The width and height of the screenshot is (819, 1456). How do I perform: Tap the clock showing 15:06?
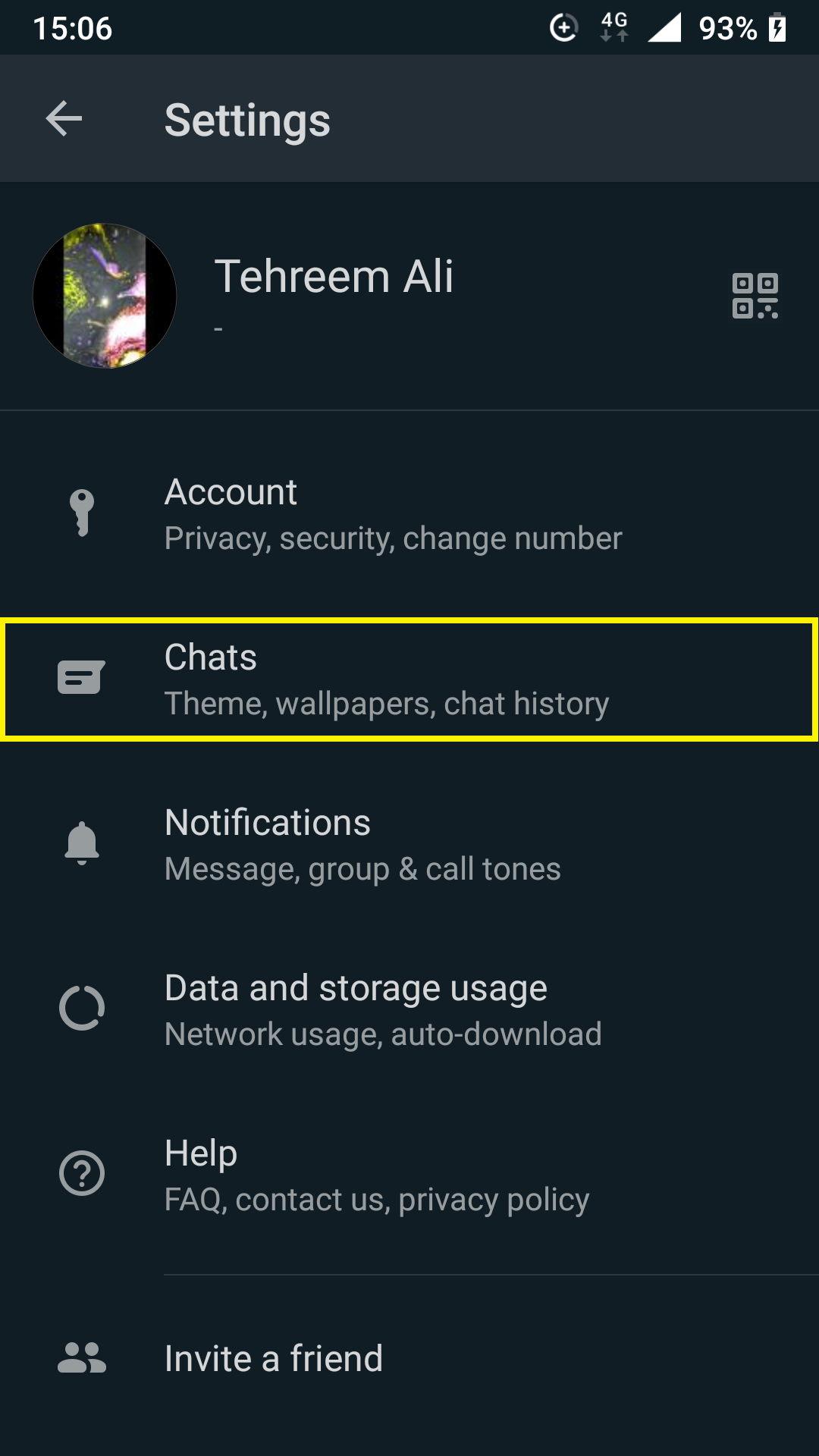[x=74, y=28]
